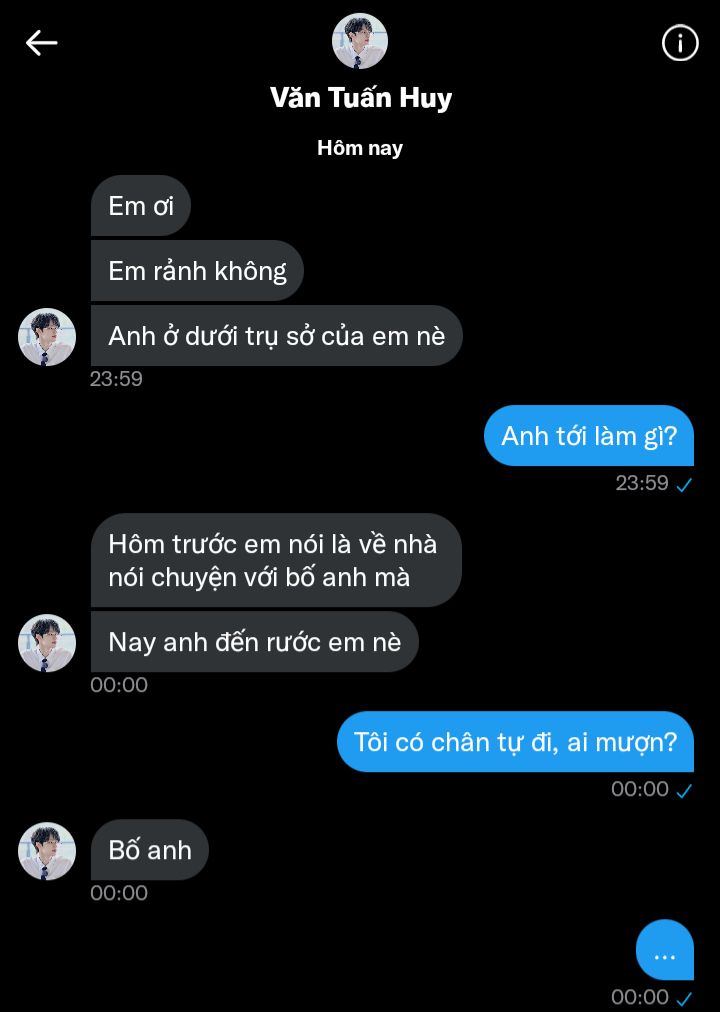Image resolution: width=720 pixels, height=1012 pixels.
Task: Go back from the Văn Tuấn Huy conversation
Action: click(x=41, y=43)
